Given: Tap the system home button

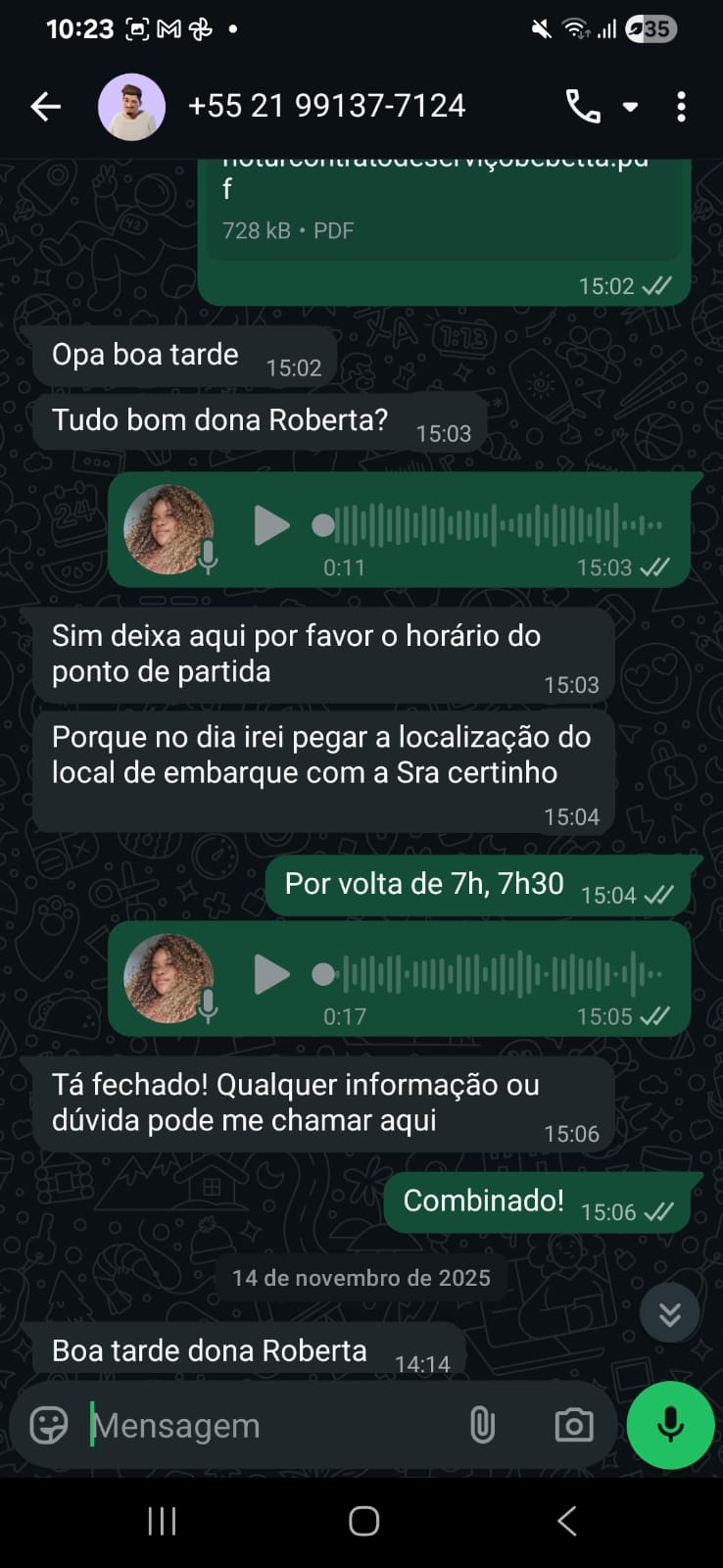Looking at the screenshot, I should point(363,1521).
